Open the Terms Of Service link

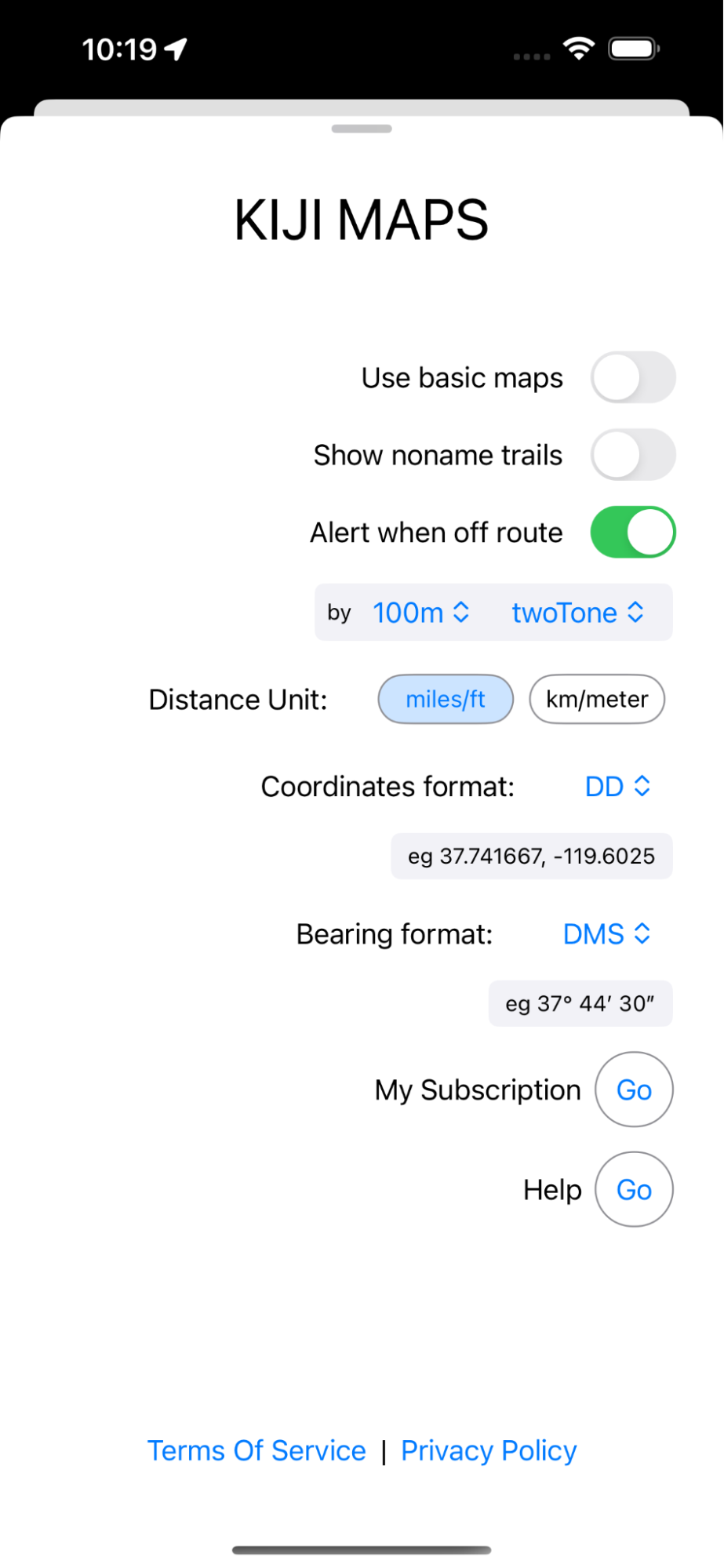click(x=256, y=1451)
